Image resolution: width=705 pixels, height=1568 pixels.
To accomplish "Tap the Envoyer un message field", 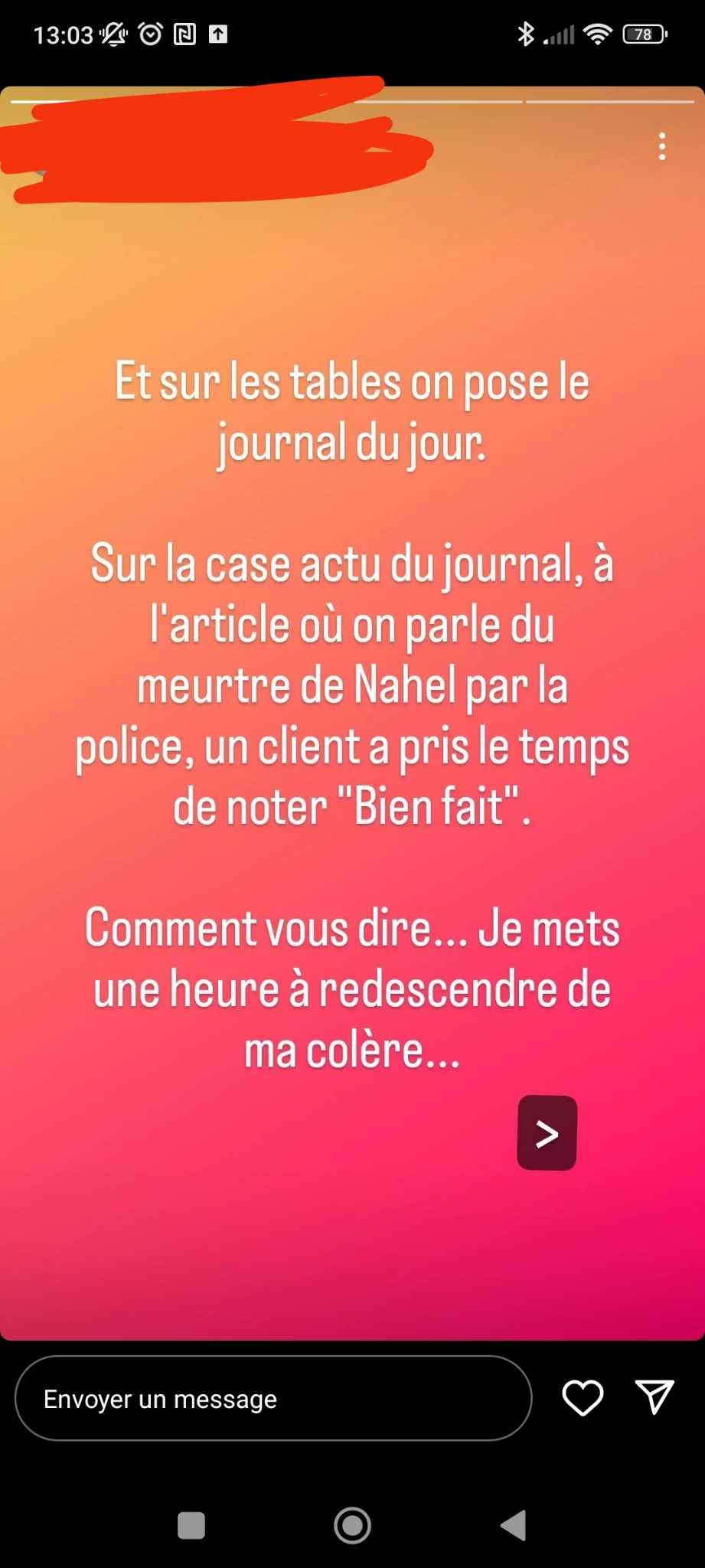I will (273, 1399).
